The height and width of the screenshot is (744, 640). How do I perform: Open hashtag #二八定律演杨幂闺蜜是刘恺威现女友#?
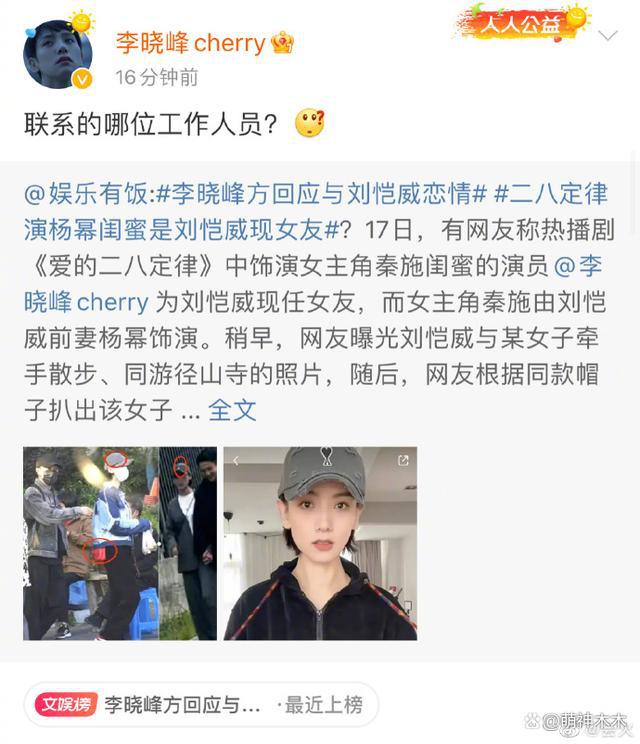(180, 230)
